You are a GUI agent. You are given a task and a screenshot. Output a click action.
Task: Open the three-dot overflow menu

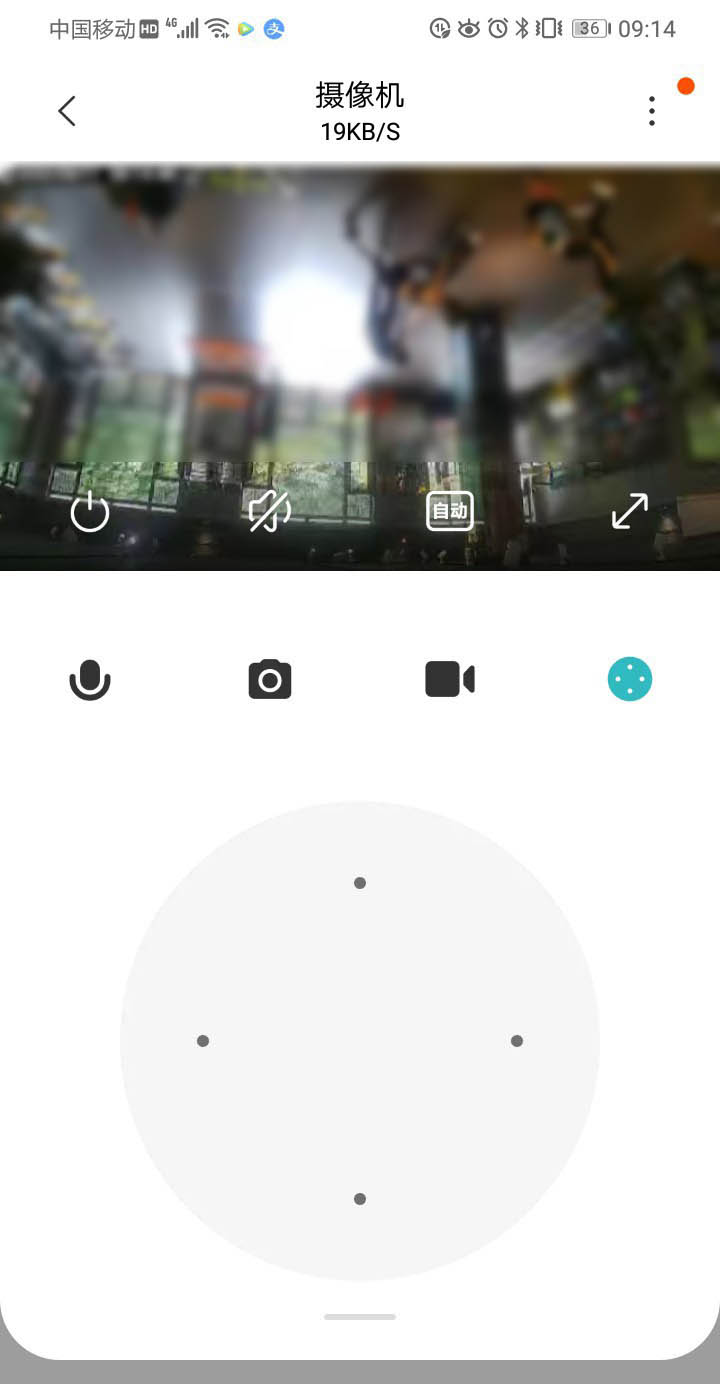click(x=652, y=111)
